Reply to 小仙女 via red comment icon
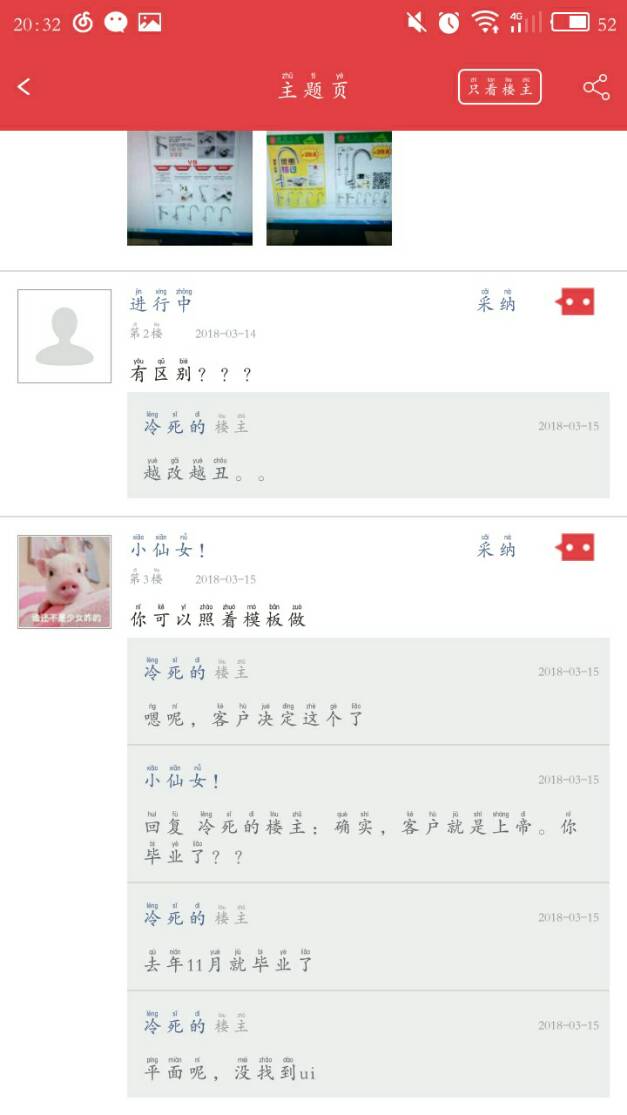 click(x=576, y=547)
